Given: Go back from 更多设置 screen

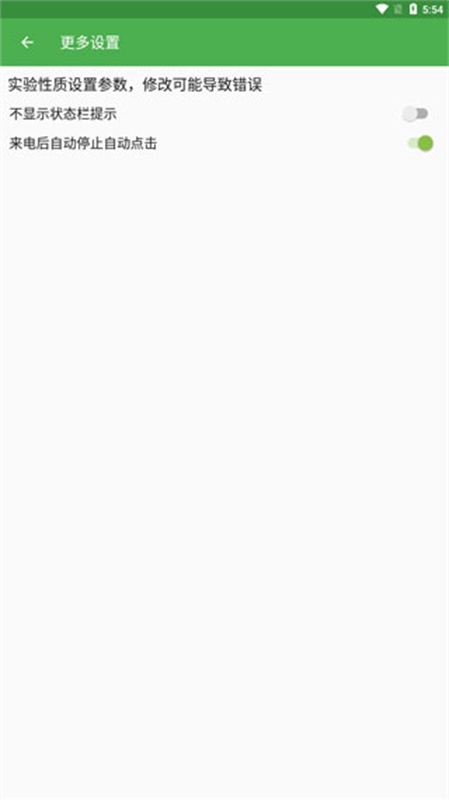Looking at the screenshot, I should pyautogui.click(x=27, y=42).
